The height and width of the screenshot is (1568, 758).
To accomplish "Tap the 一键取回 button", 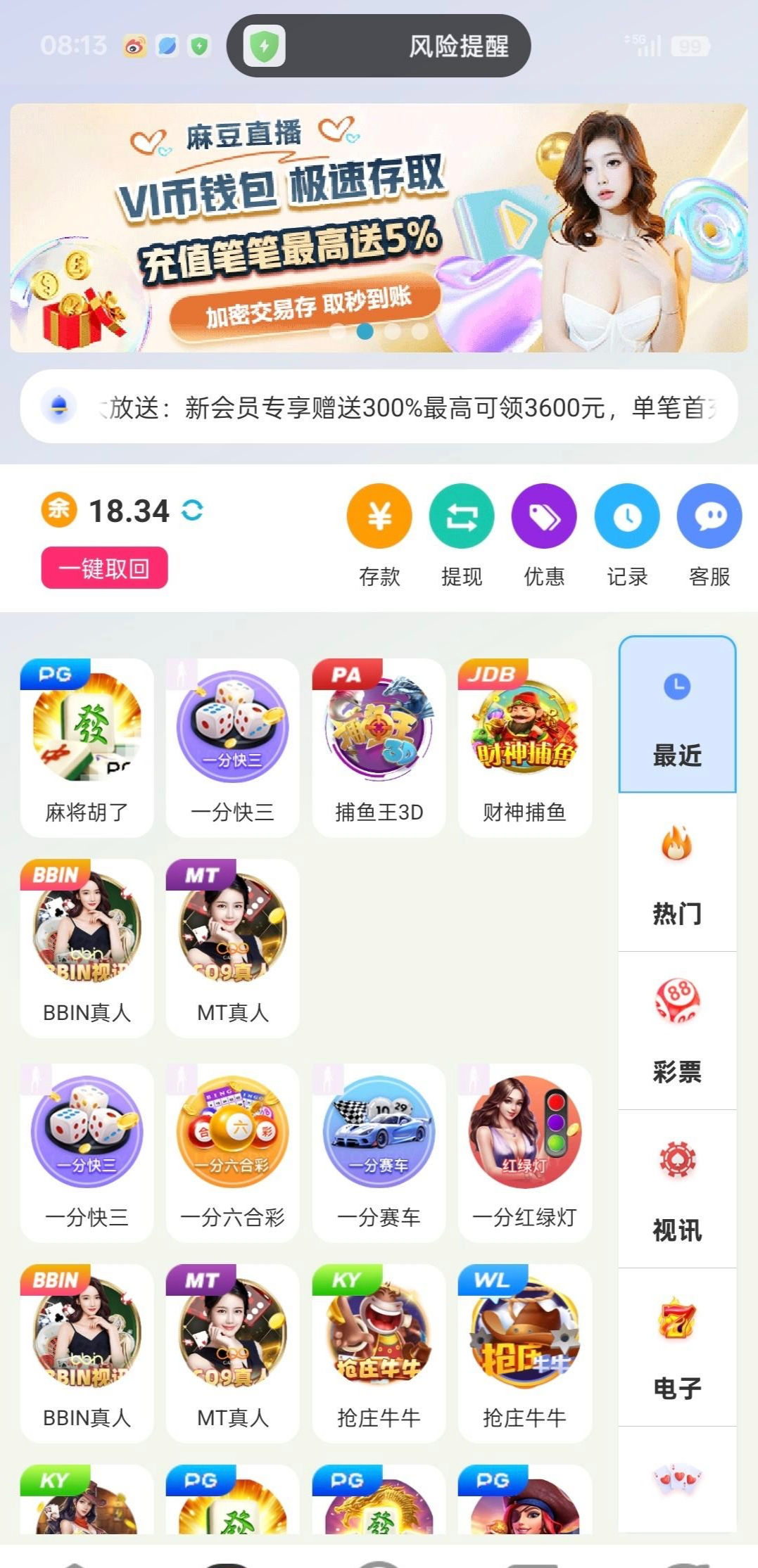I will 104,568.
